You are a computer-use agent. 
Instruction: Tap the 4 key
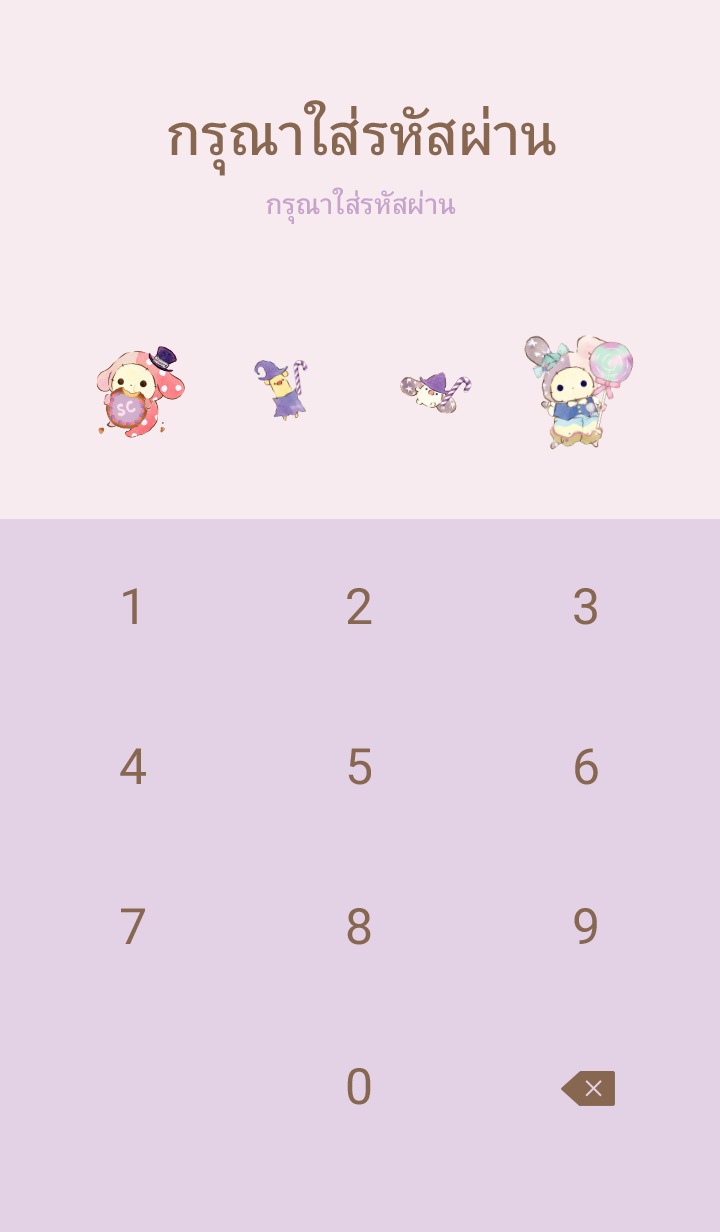132,767
